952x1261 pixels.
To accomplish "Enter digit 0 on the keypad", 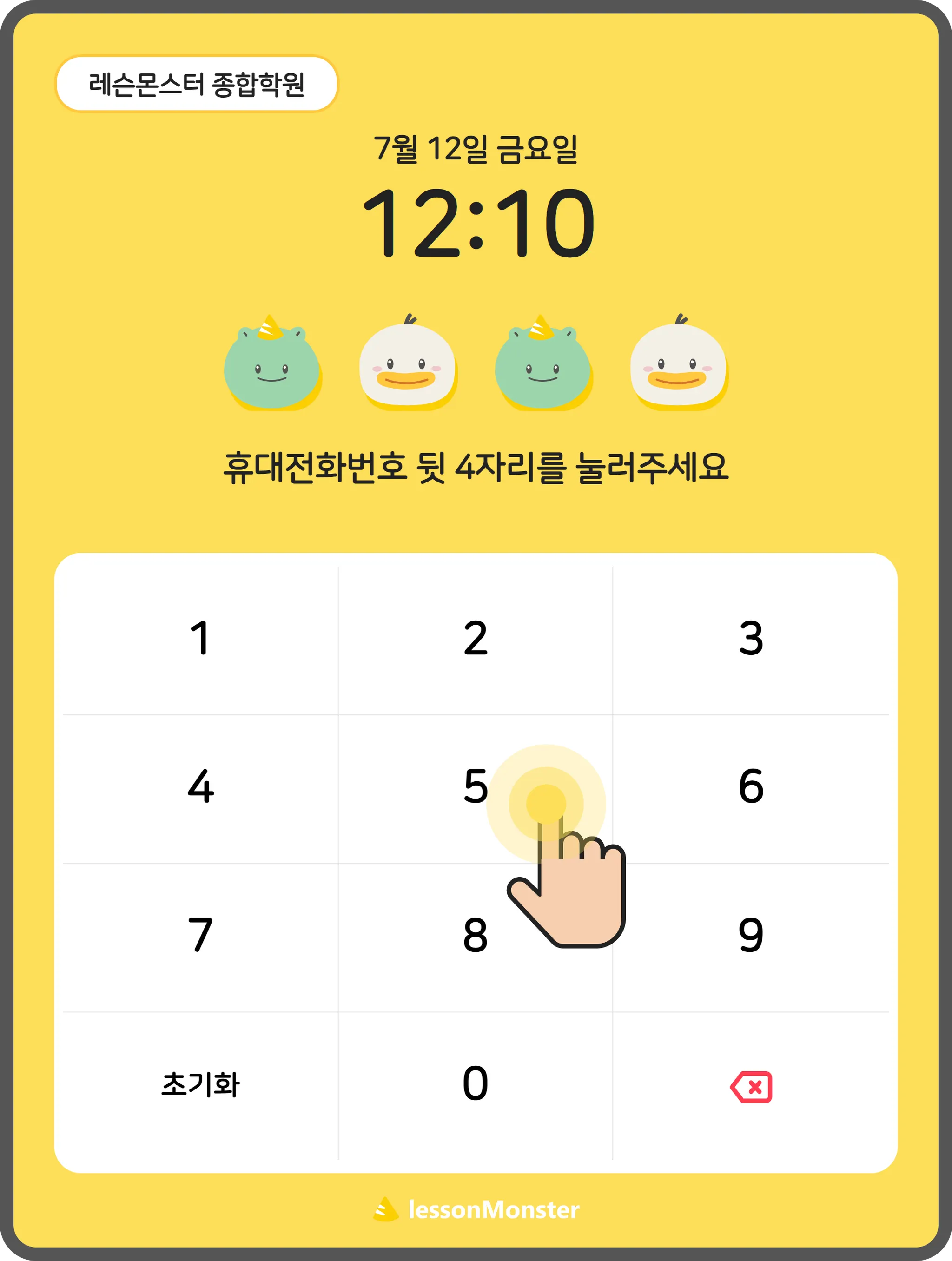I will click(476, 1083).
